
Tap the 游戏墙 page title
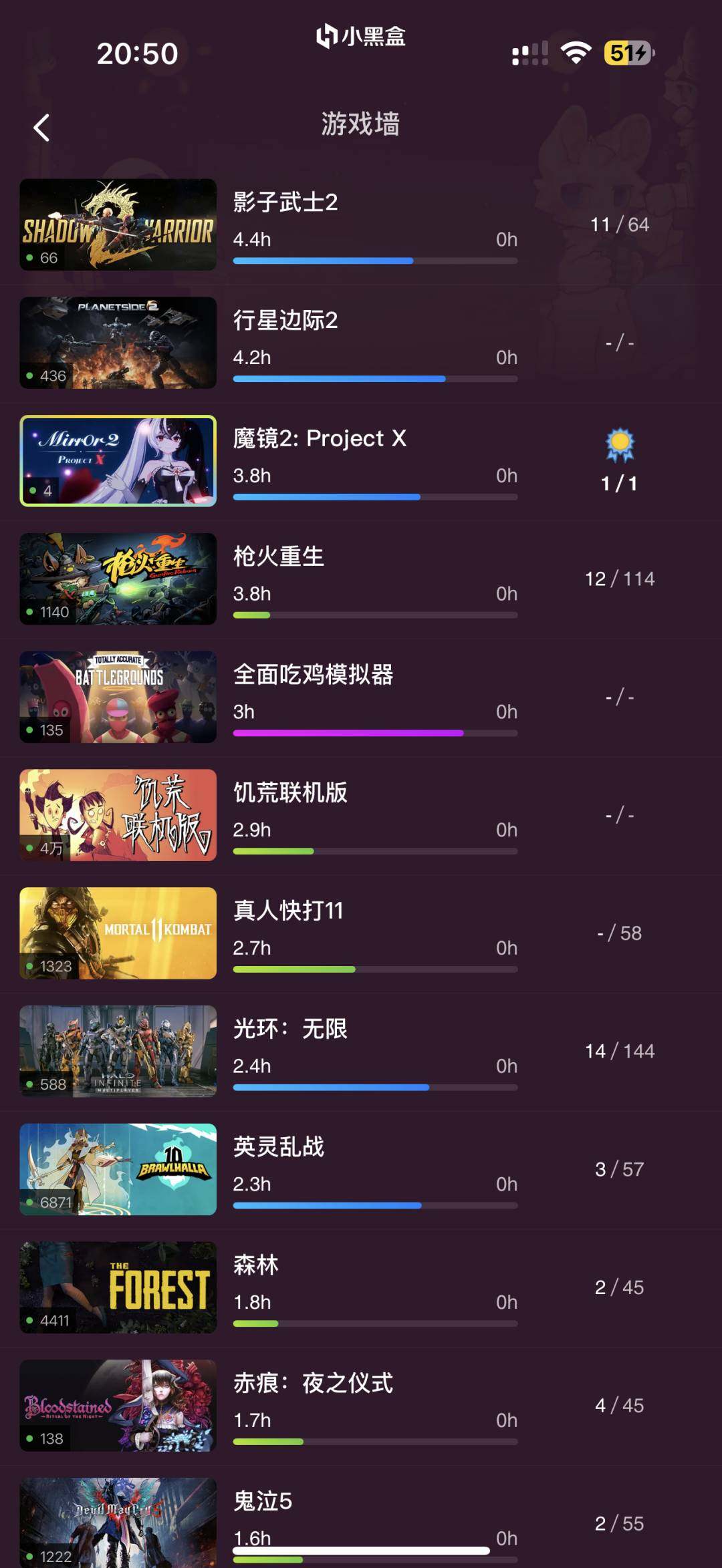[361, 125]
